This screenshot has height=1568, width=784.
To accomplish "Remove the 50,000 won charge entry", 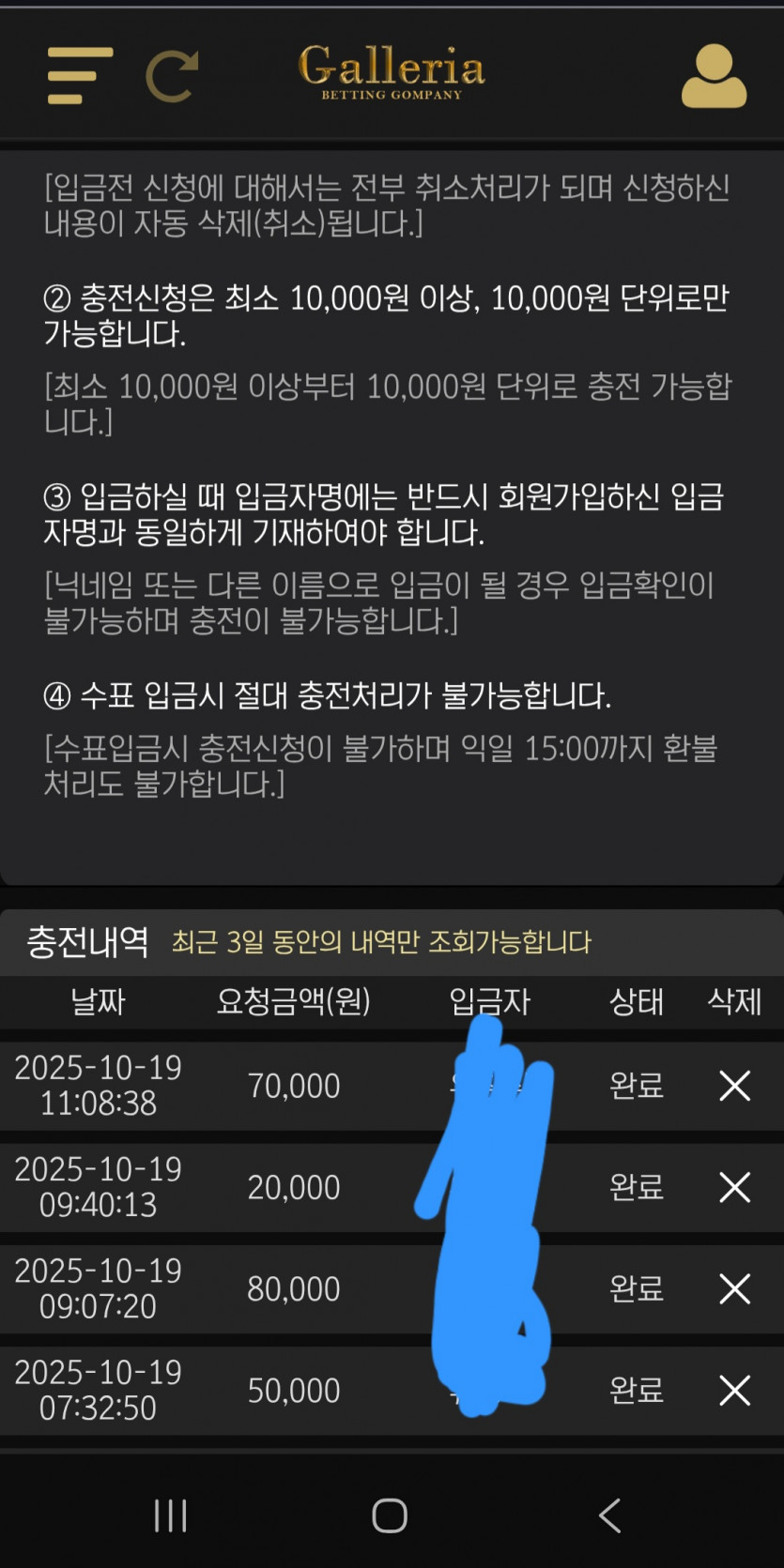I will coord(734,1390).
